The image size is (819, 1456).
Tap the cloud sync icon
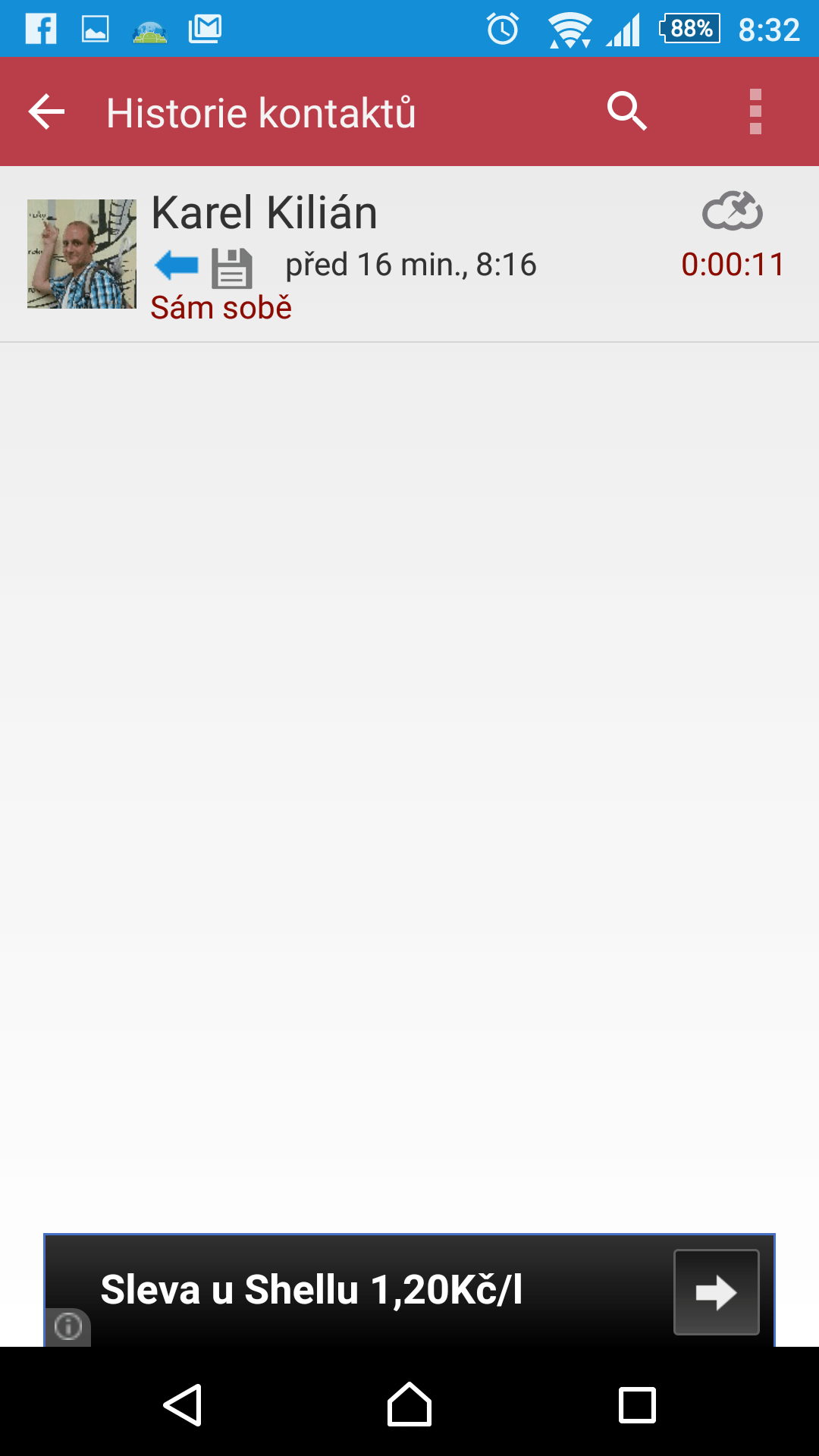[733, 211]
